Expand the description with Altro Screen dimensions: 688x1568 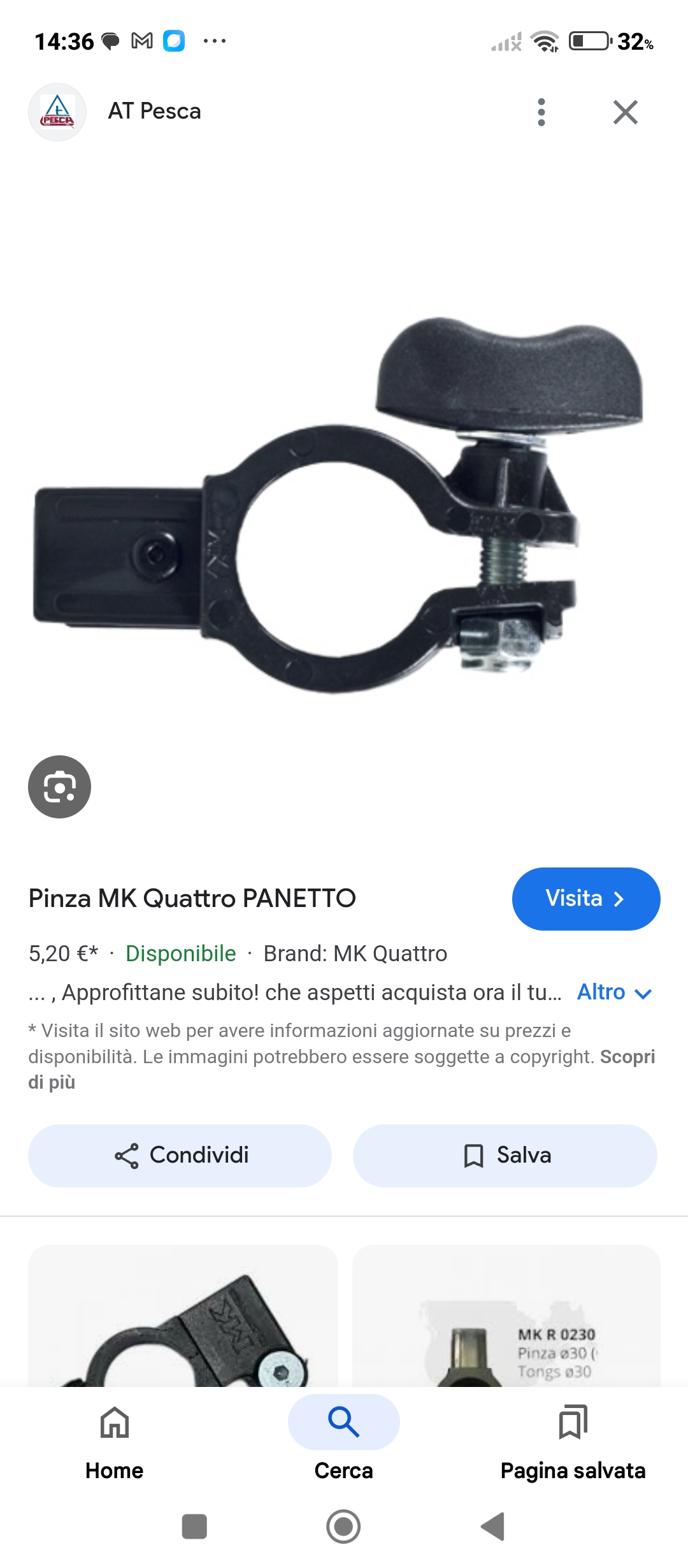coord(614,992)
